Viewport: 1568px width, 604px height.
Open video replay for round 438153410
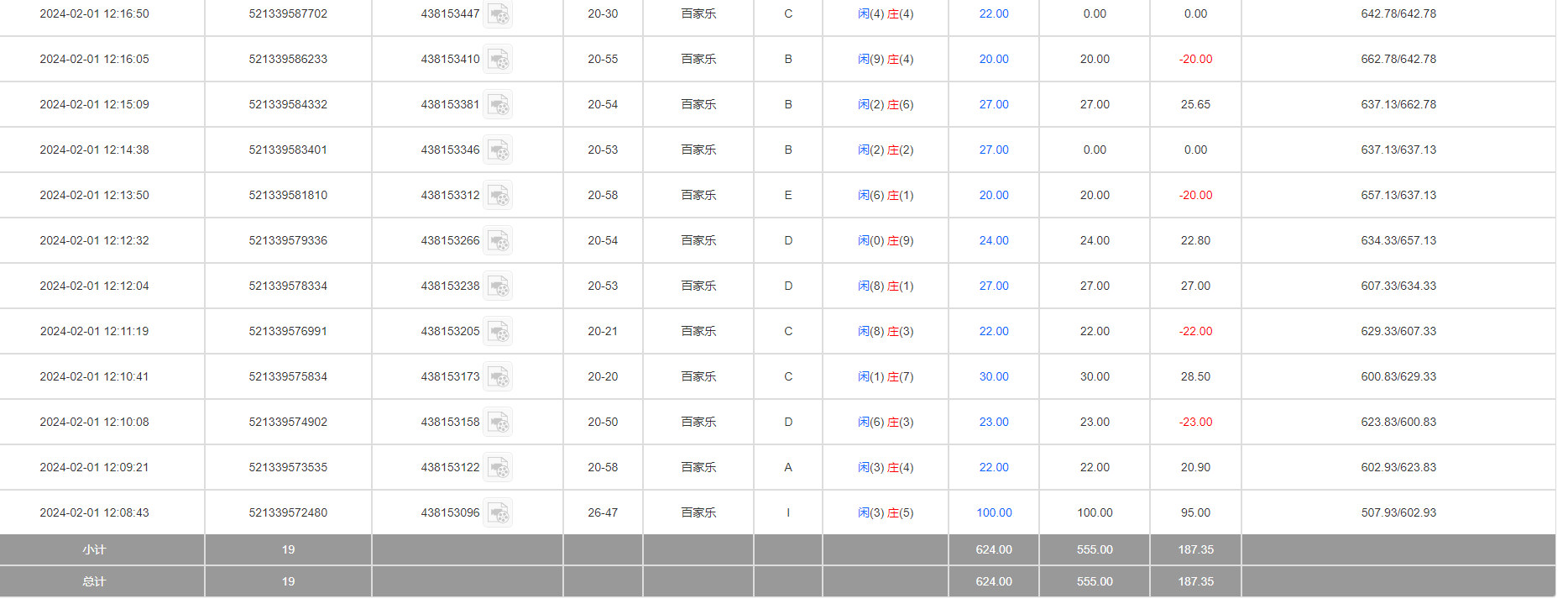(498, 60)
